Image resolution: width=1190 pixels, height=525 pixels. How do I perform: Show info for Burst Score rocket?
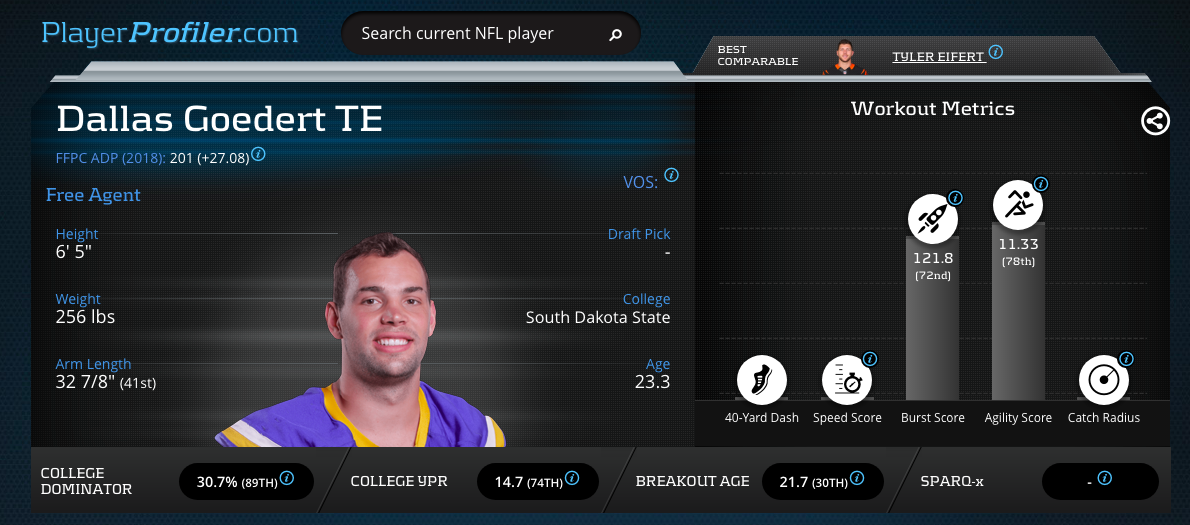tap(955, 198)
